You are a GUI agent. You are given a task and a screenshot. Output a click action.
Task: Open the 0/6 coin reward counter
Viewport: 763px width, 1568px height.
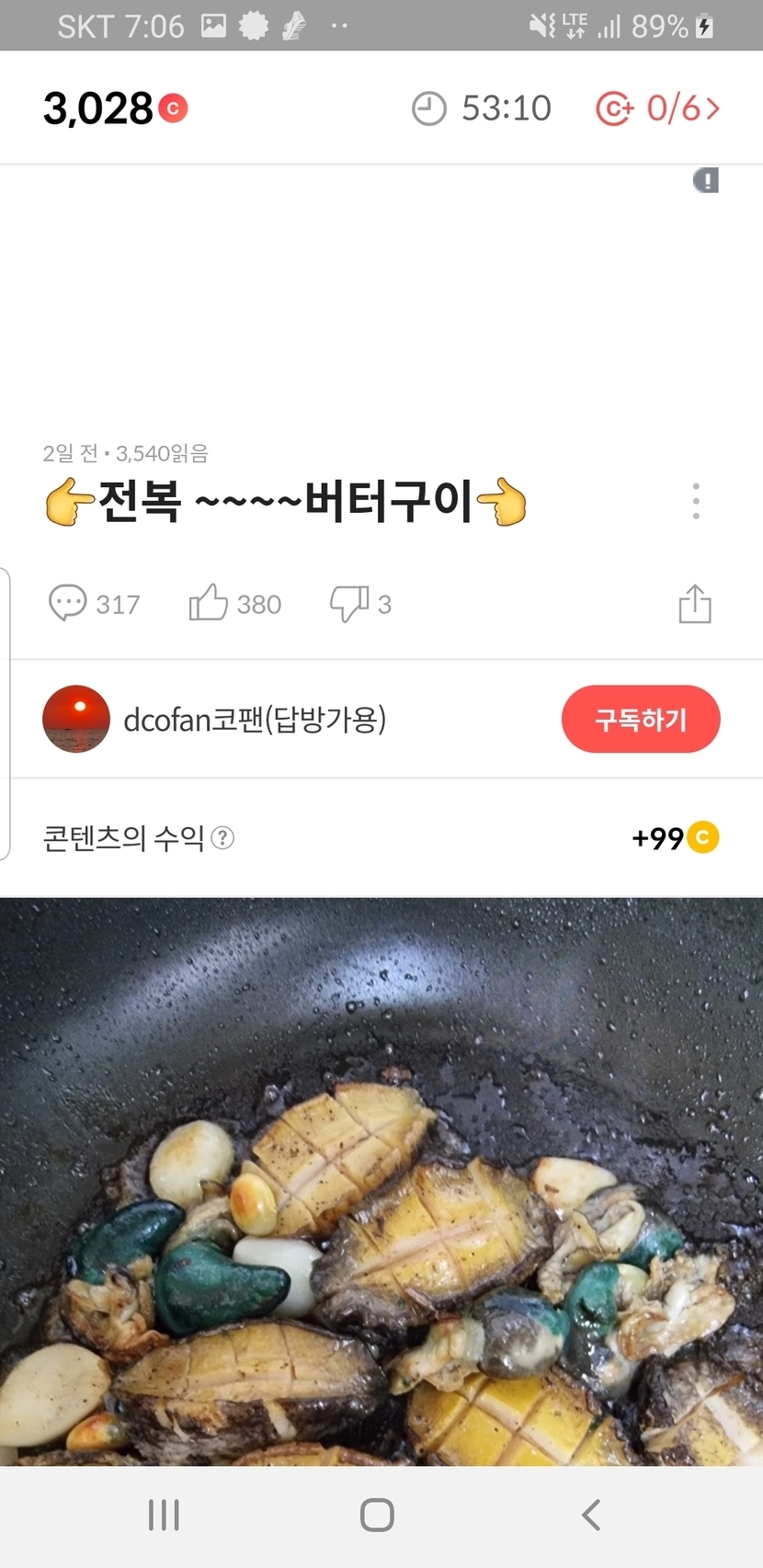658,108
